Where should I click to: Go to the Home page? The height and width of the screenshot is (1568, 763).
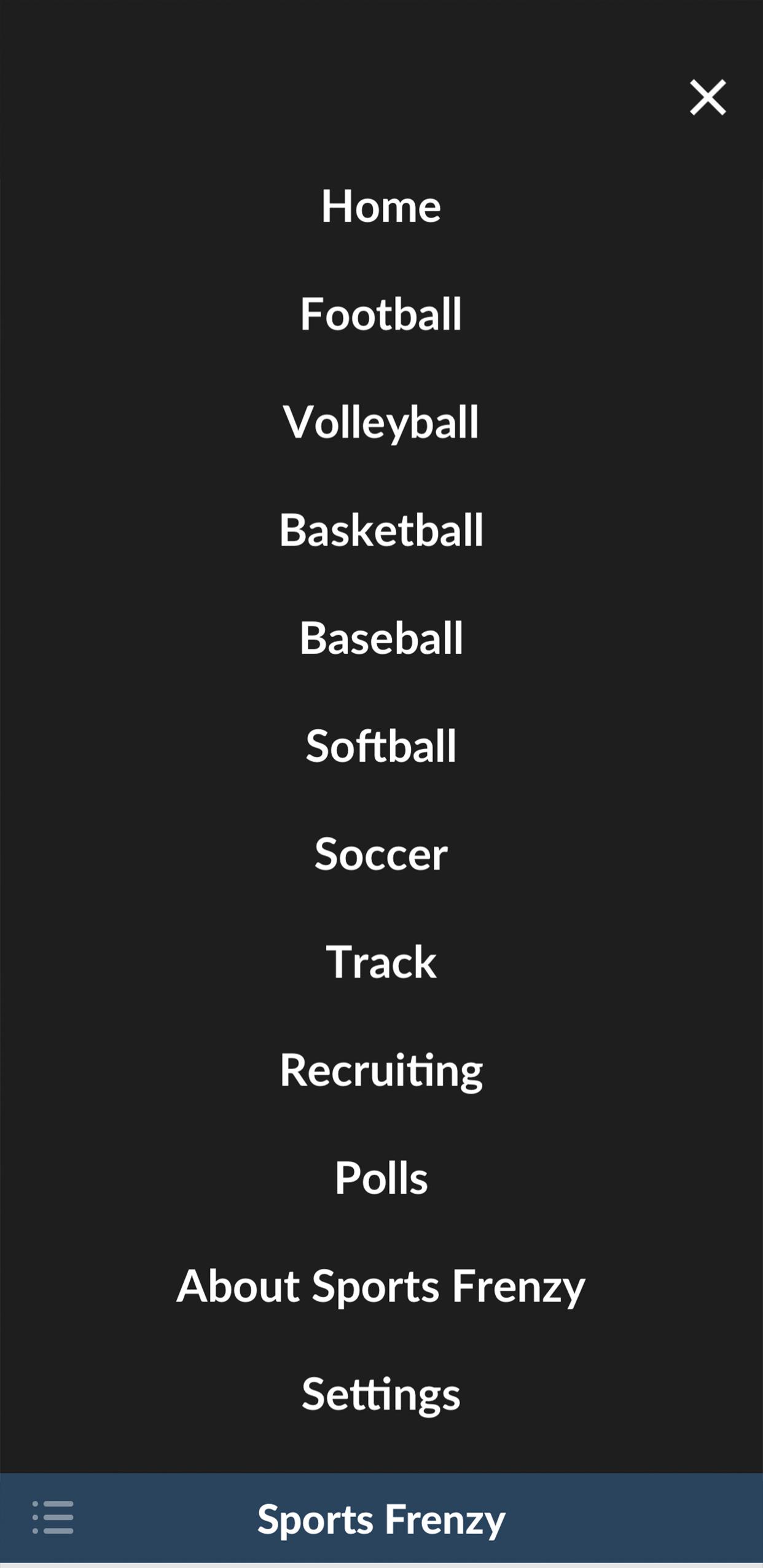[381, 206]
